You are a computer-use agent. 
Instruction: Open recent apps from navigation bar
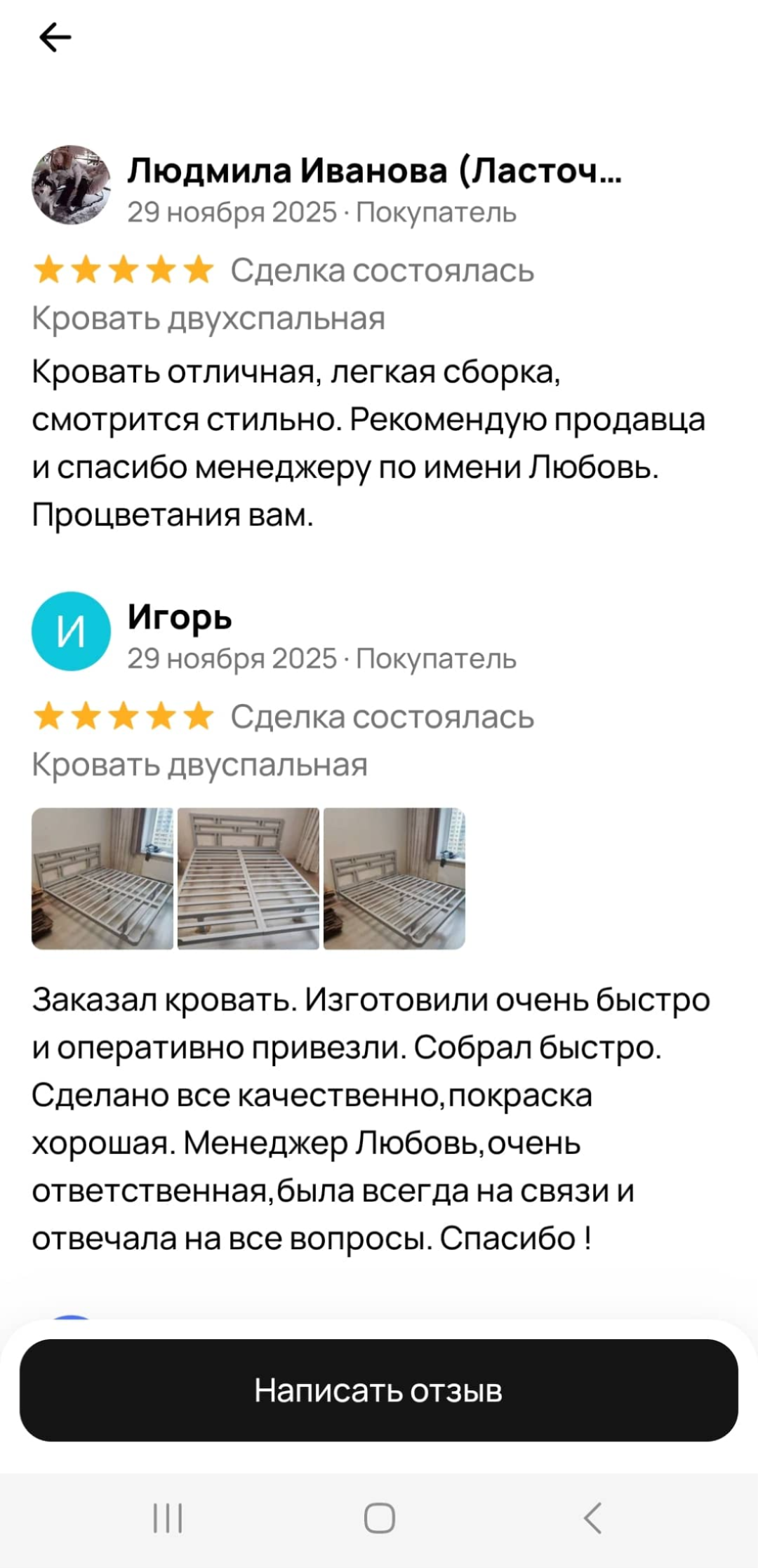click(168, 1517)
